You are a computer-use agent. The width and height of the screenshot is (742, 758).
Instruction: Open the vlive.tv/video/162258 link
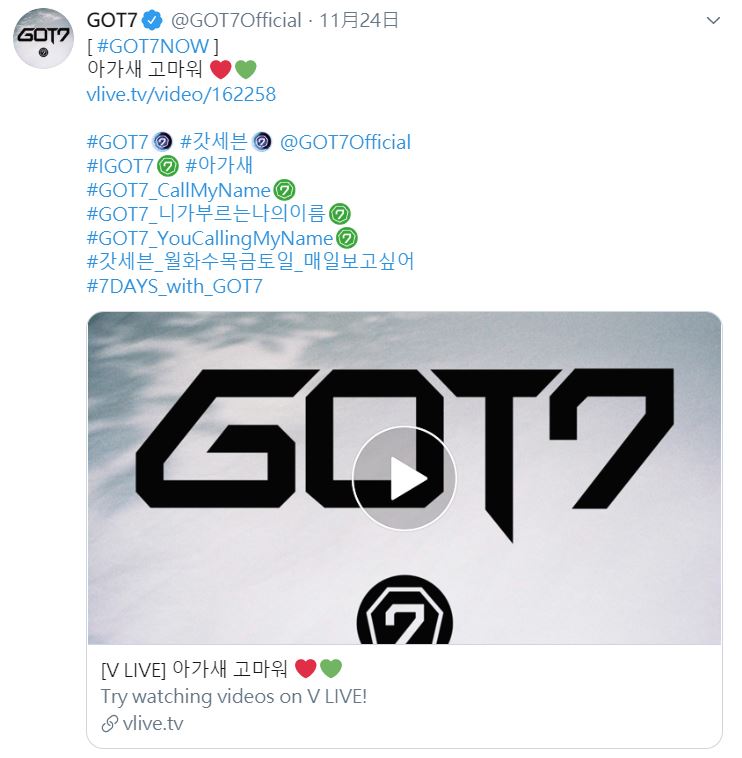181,94
